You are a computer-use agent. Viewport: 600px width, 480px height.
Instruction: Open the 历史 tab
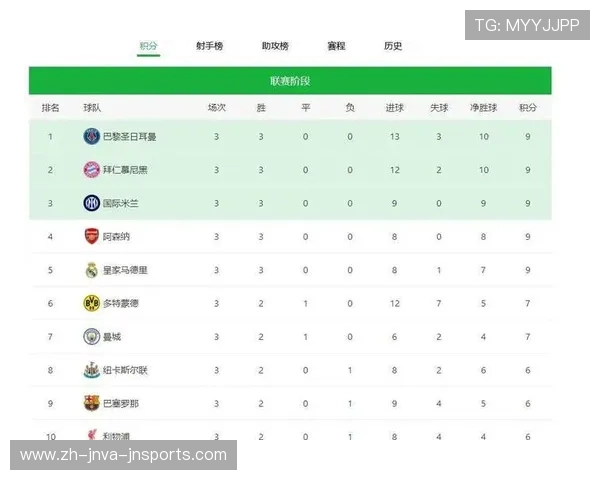pyautogui.click(x=393, y=46)
